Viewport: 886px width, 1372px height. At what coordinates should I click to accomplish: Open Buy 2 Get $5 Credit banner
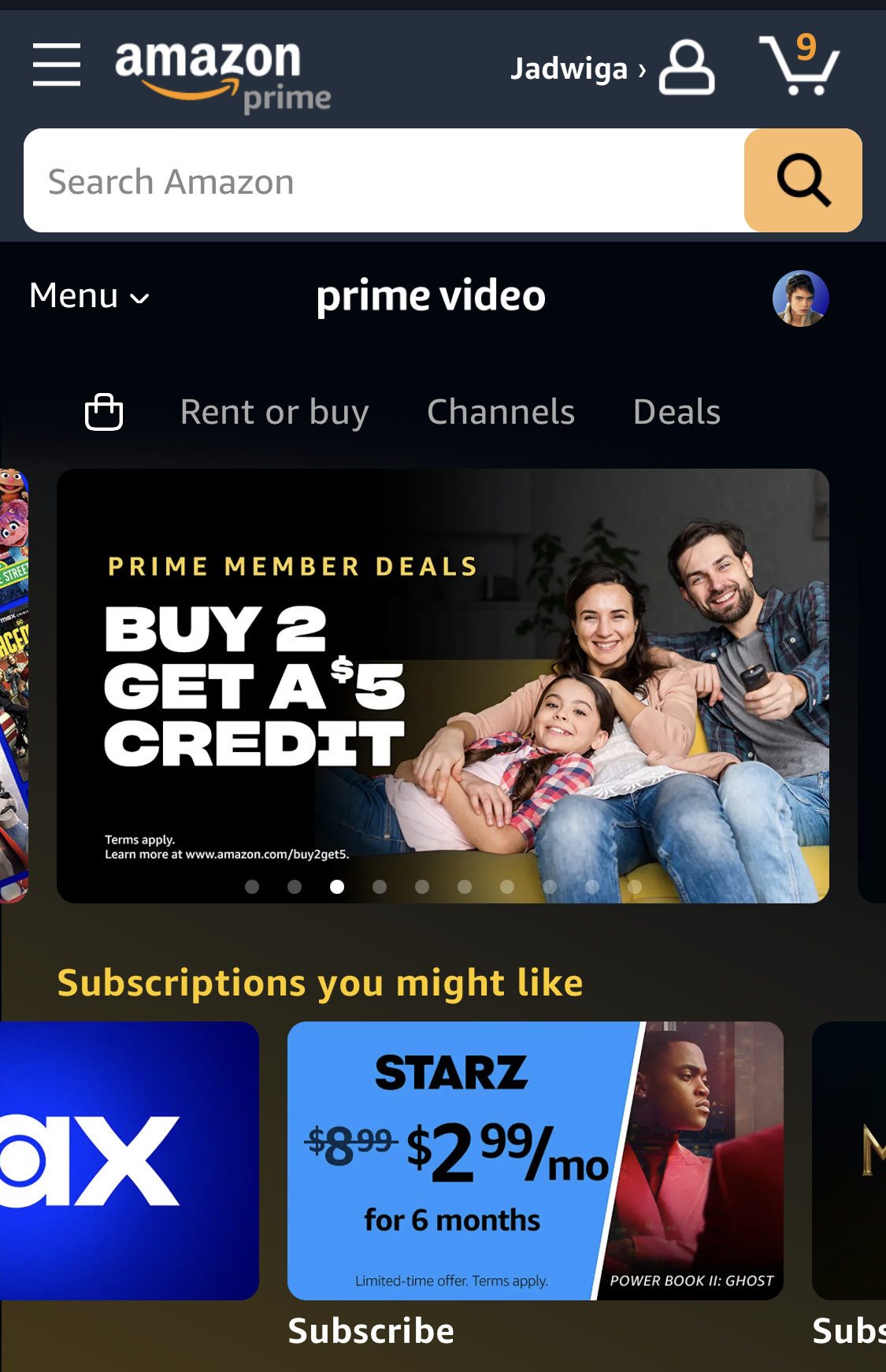tap(443, 685)
